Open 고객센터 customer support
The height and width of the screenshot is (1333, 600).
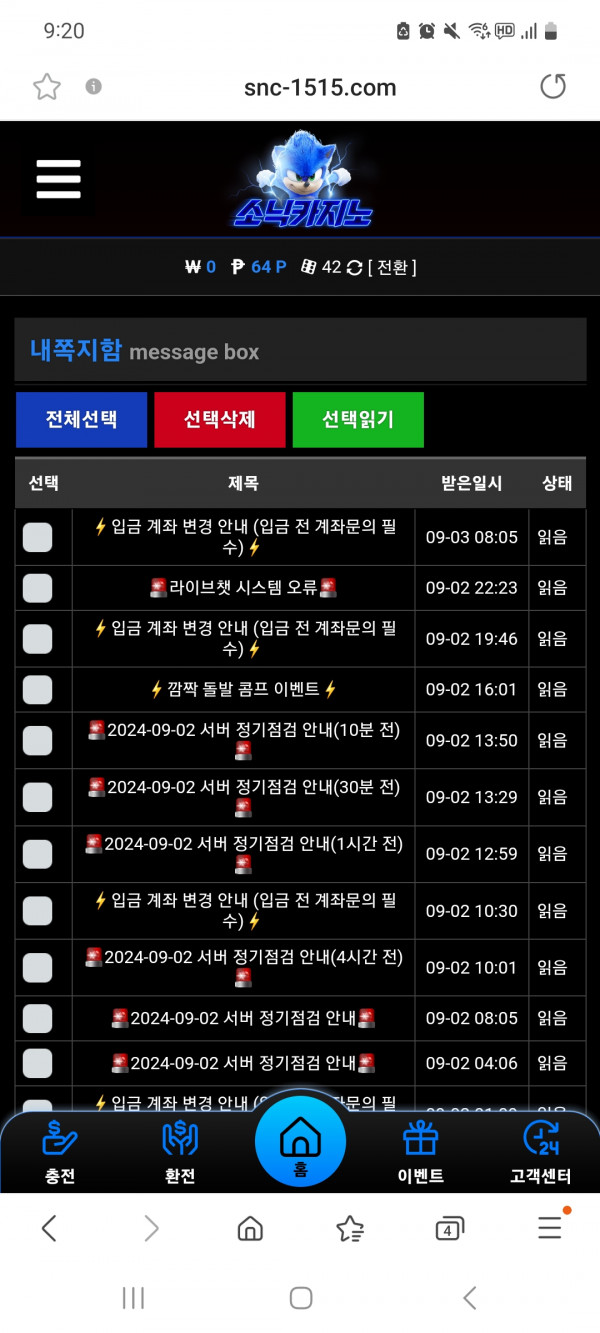tap(540, 1152)
